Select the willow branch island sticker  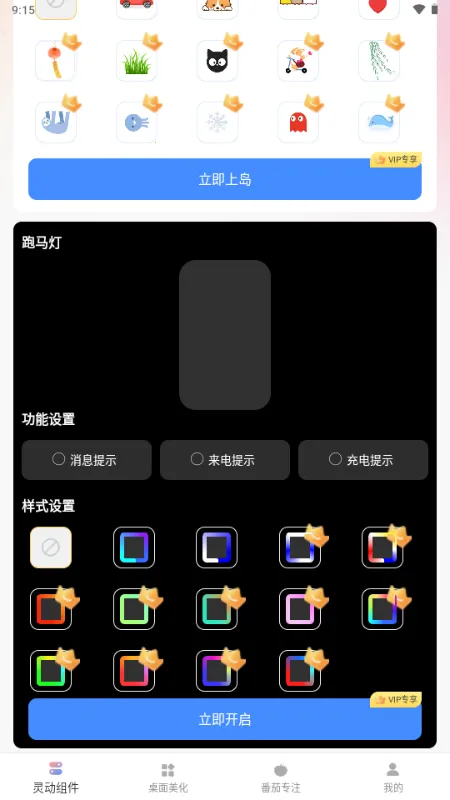tap(379, 61)
